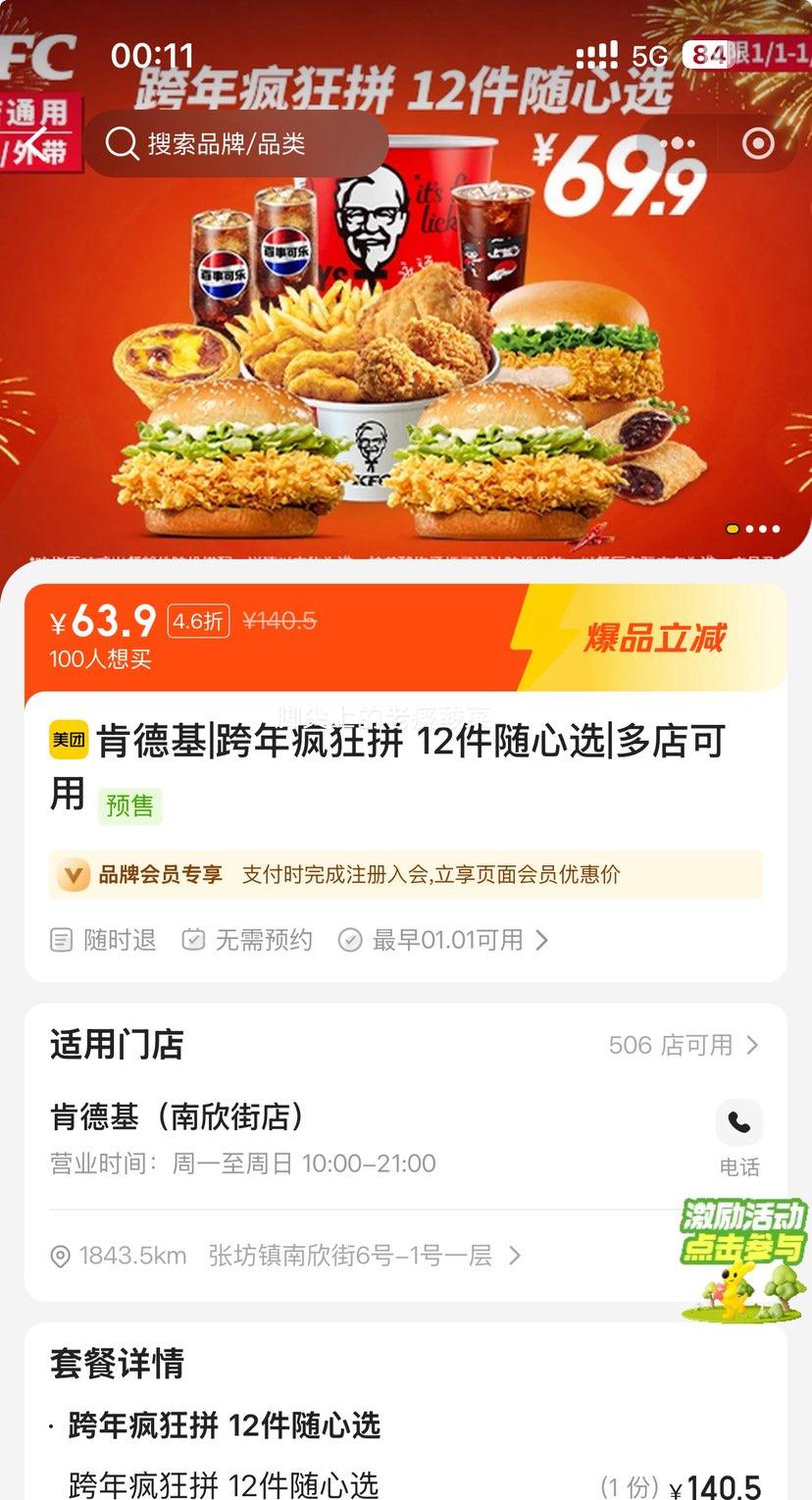
Task: Tap the checkmark icon beside 无需预约
Action: (192, 939)
